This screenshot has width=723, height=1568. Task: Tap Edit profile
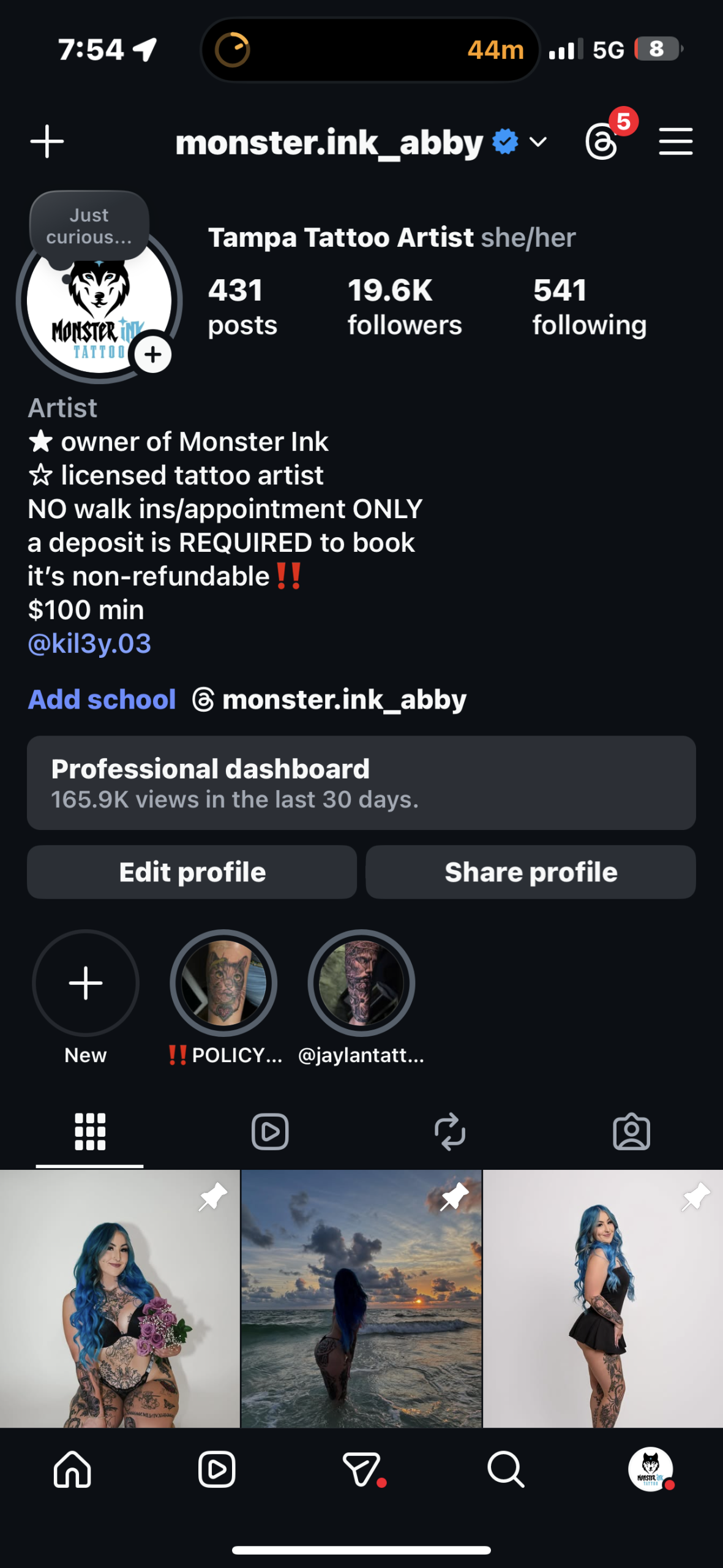pos(192,872)
